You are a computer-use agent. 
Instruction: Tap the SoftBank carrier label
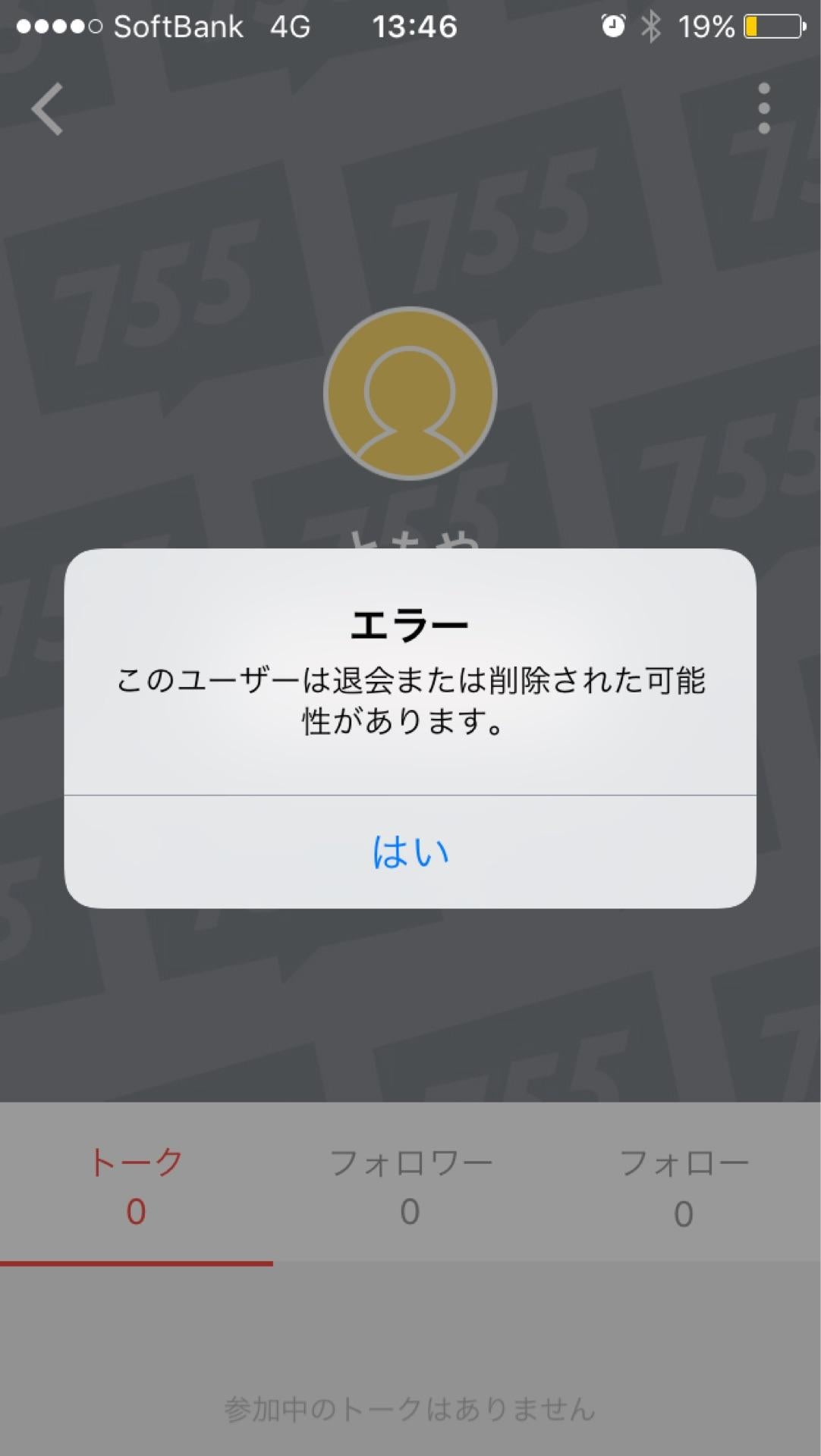point(178,27)
